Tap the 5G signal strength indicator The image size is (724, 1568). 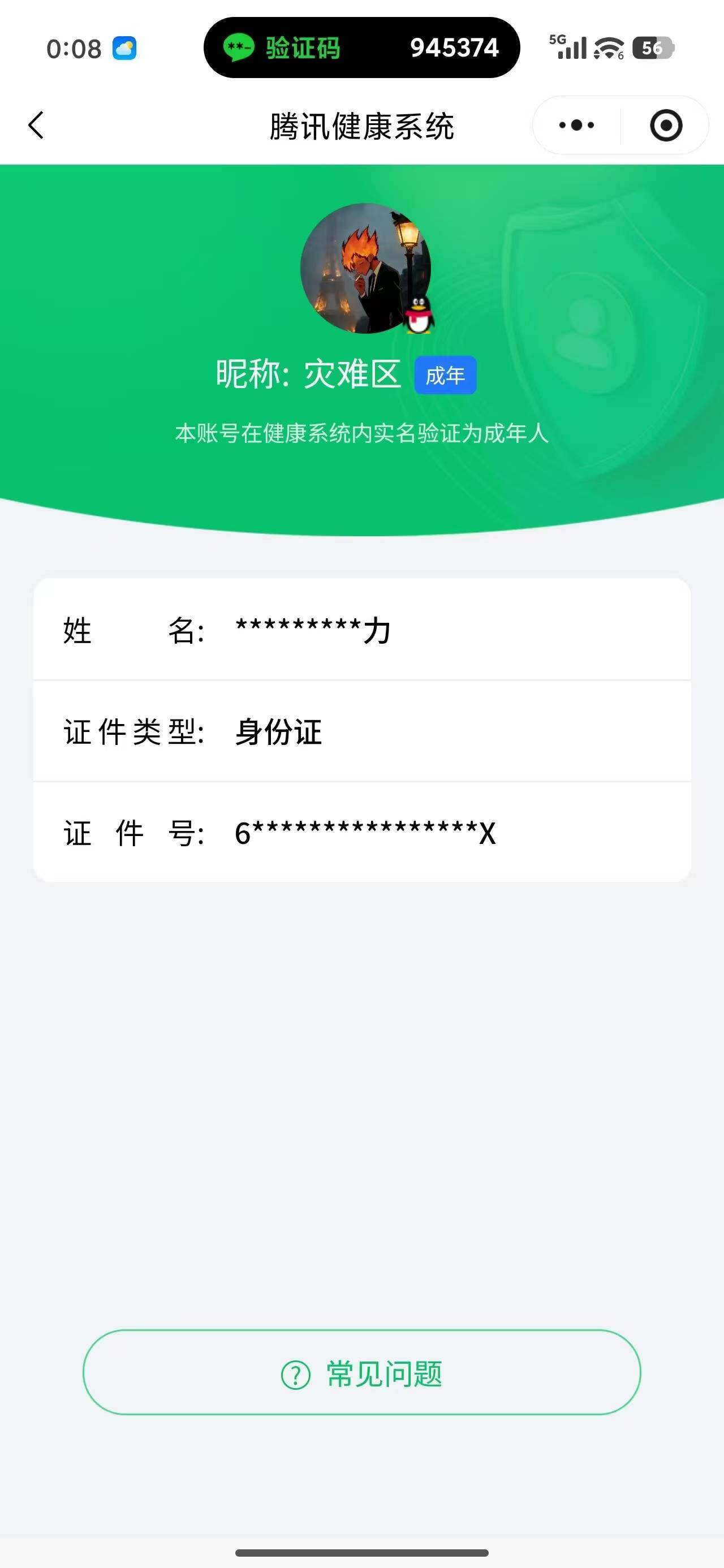tap(566, 46)
